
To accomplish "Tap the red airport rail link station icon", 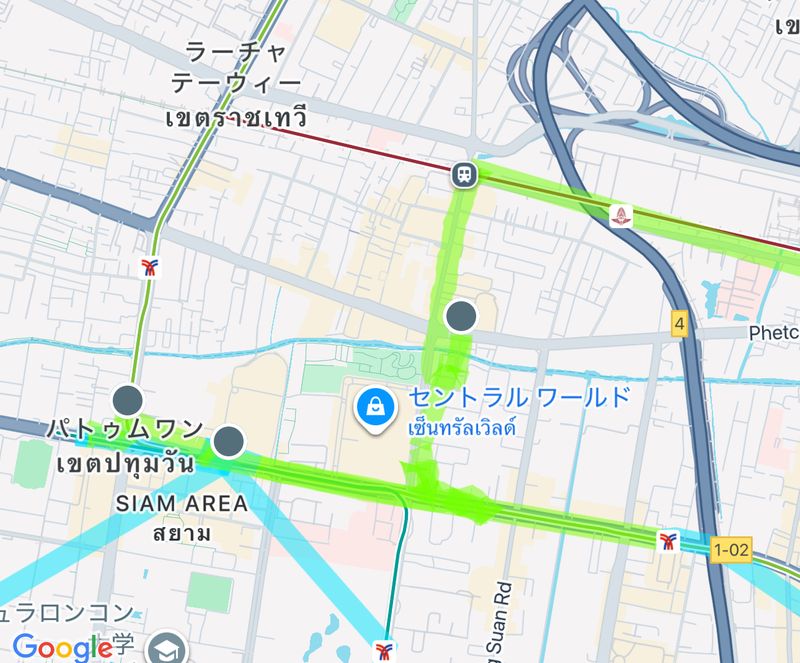I will [x=623, y=214].
